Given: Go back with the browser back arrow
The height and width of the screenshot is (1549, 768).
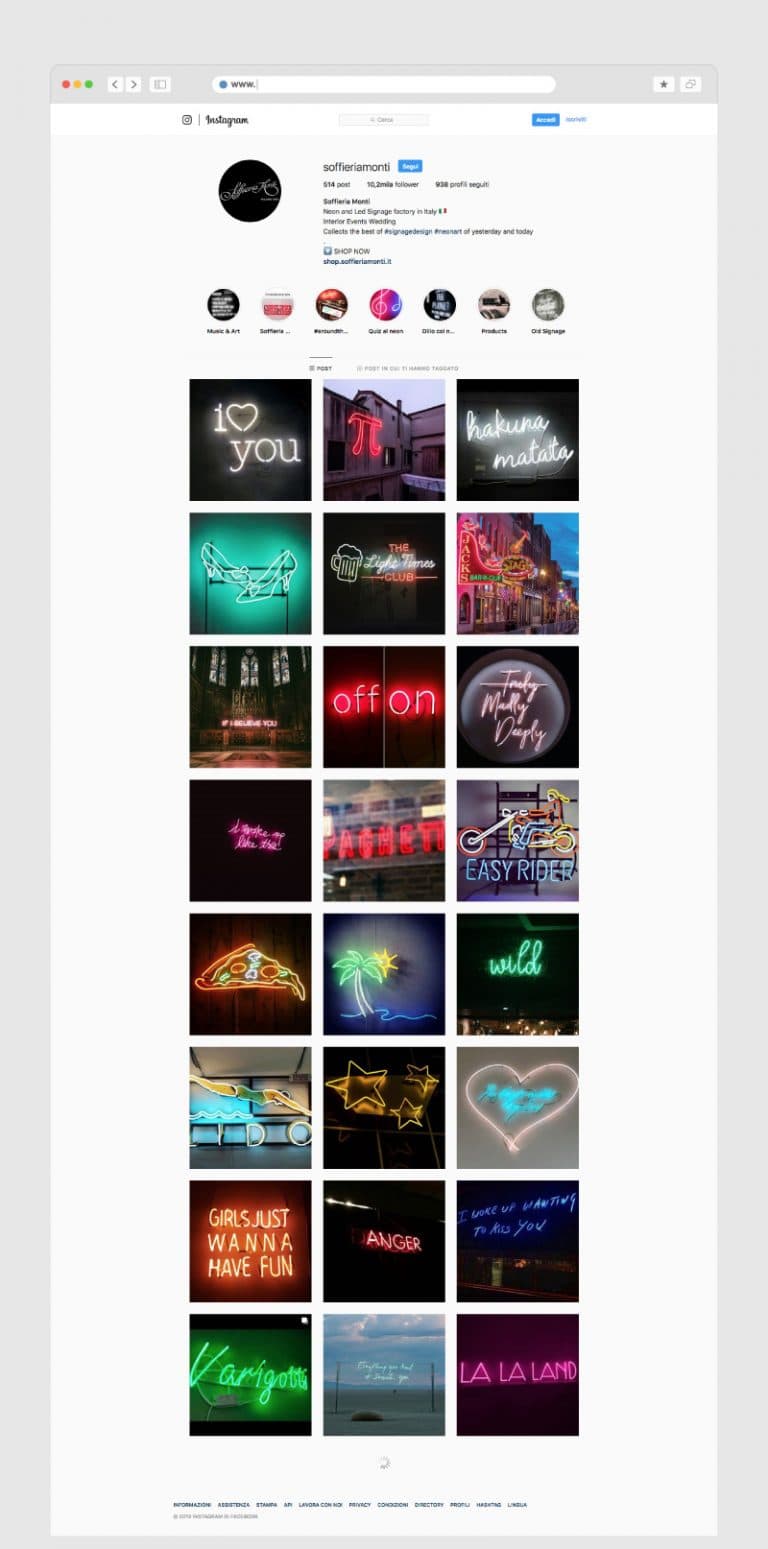Looking at the screenshot, I should pyautogui.click(x=115, y=84).
